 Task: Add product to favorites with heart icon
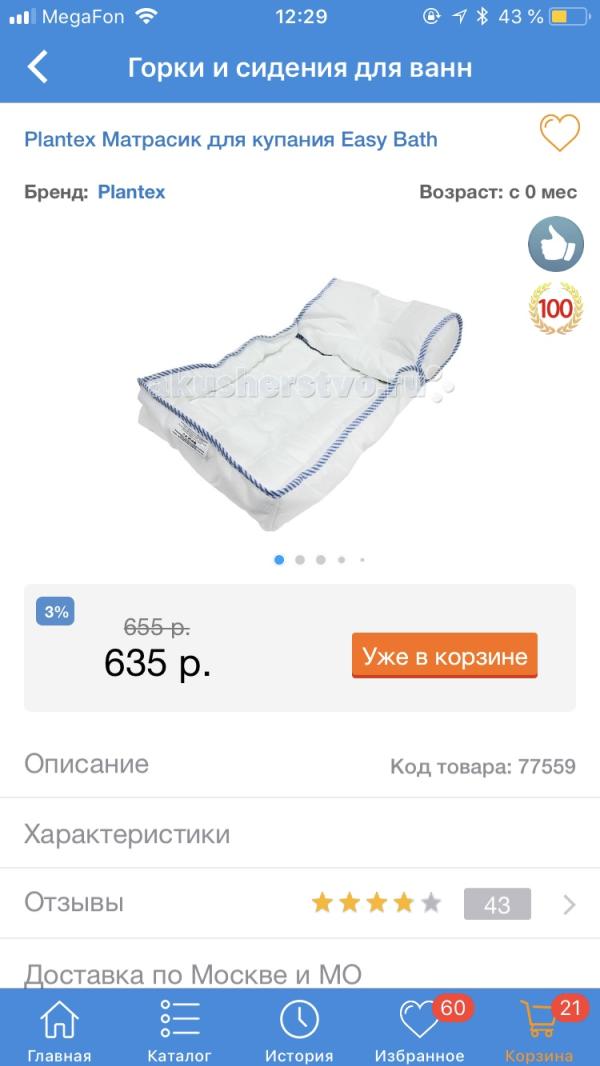559,133
